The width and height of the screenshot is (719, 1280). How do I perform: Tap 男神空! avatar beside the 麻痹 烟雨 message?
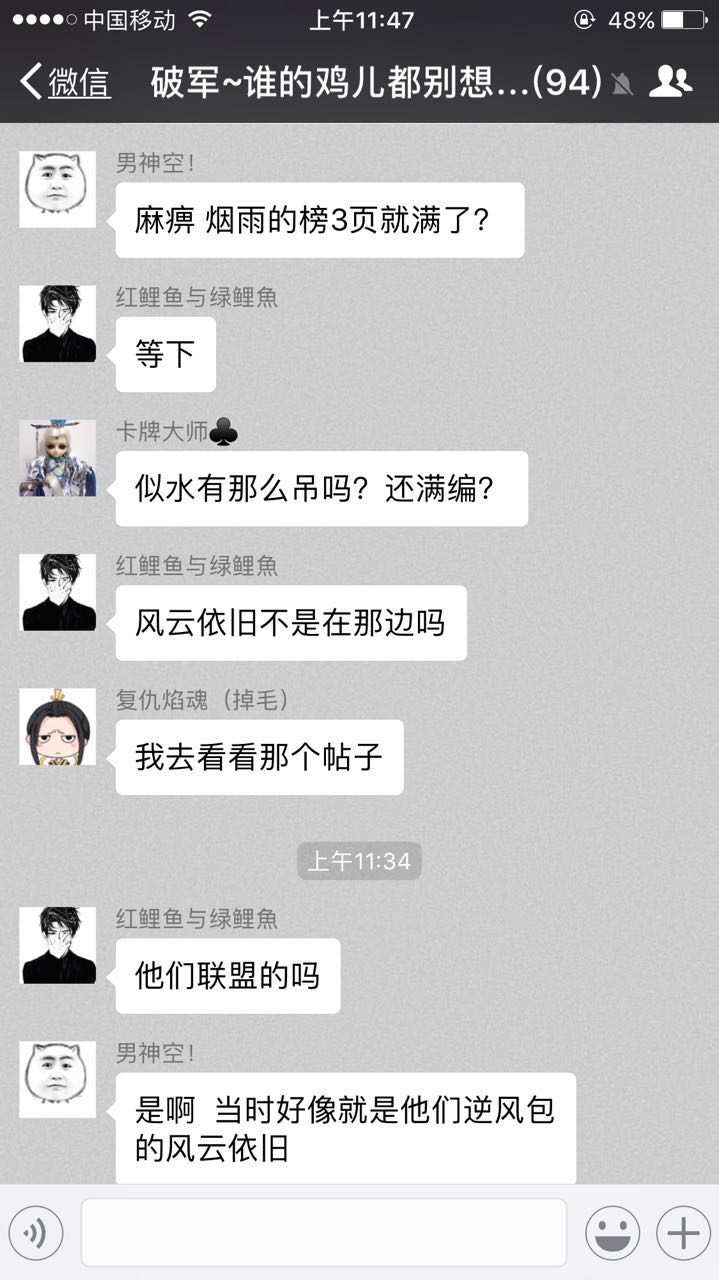pyautogui.click(x=58, y=189)
